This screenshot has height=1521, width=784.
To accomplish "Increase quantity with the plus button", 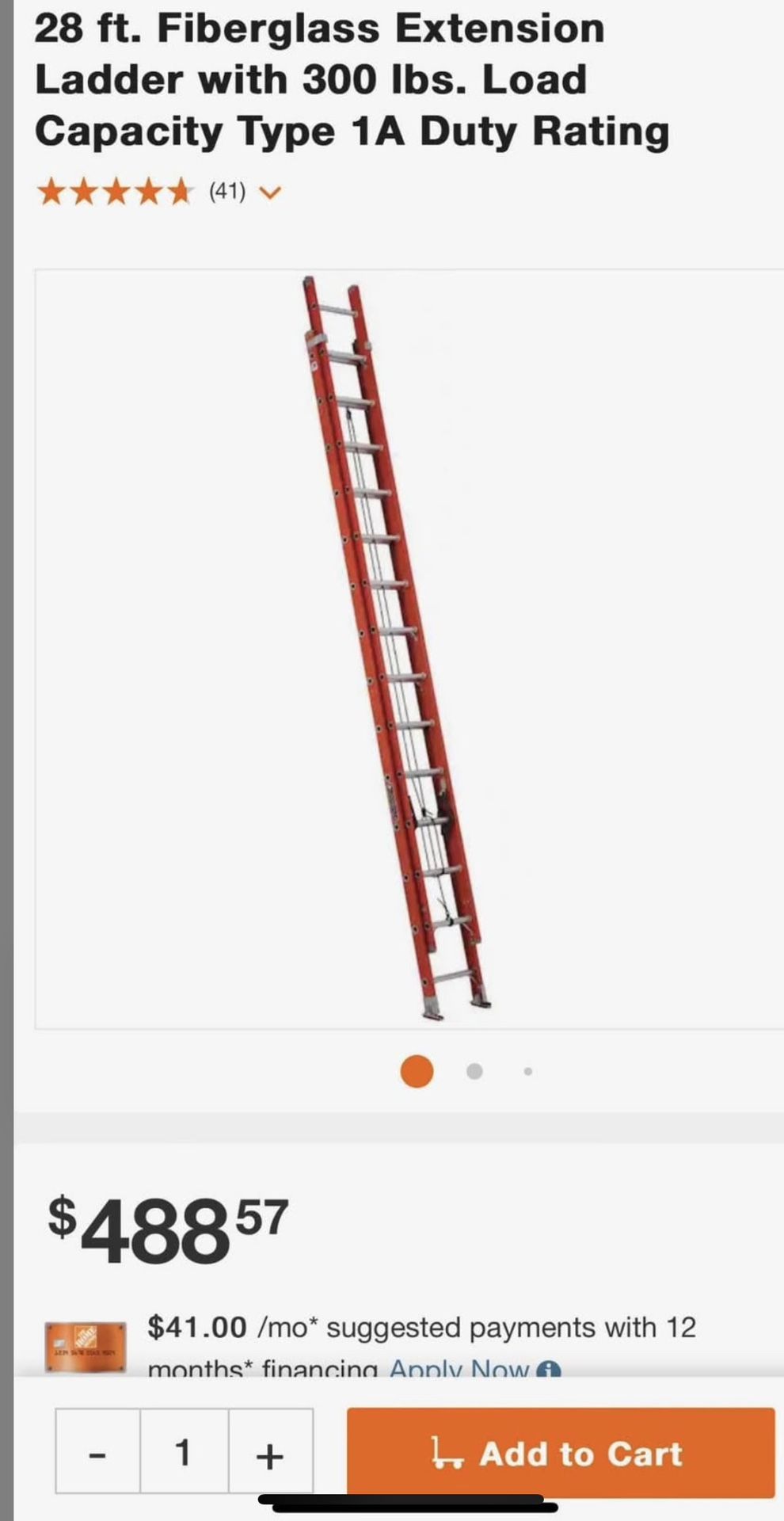I will click(270, 1454).
